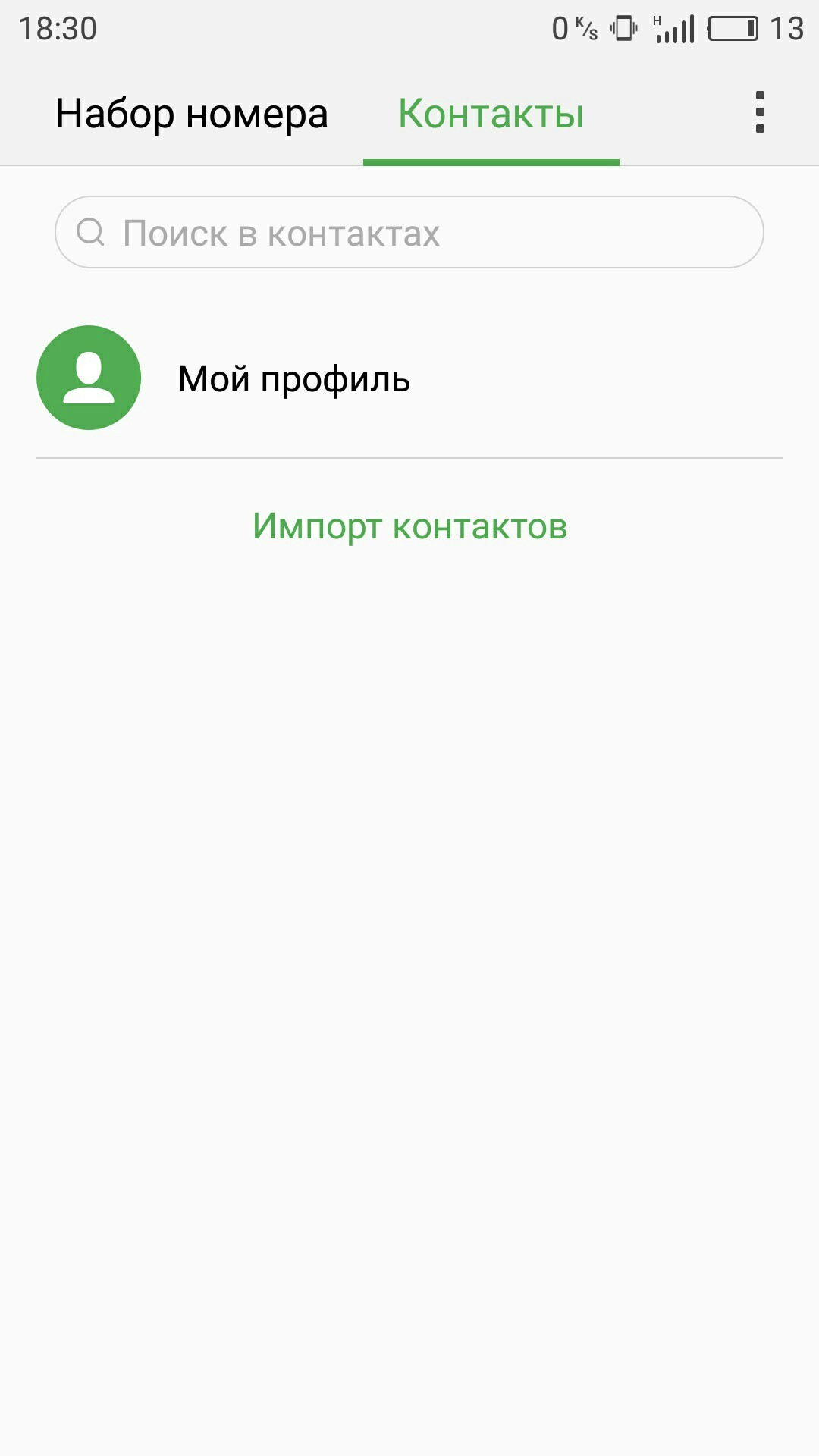
Task: Select the Контакты tab
Action: pyautogui.click(x=491, y=115)
